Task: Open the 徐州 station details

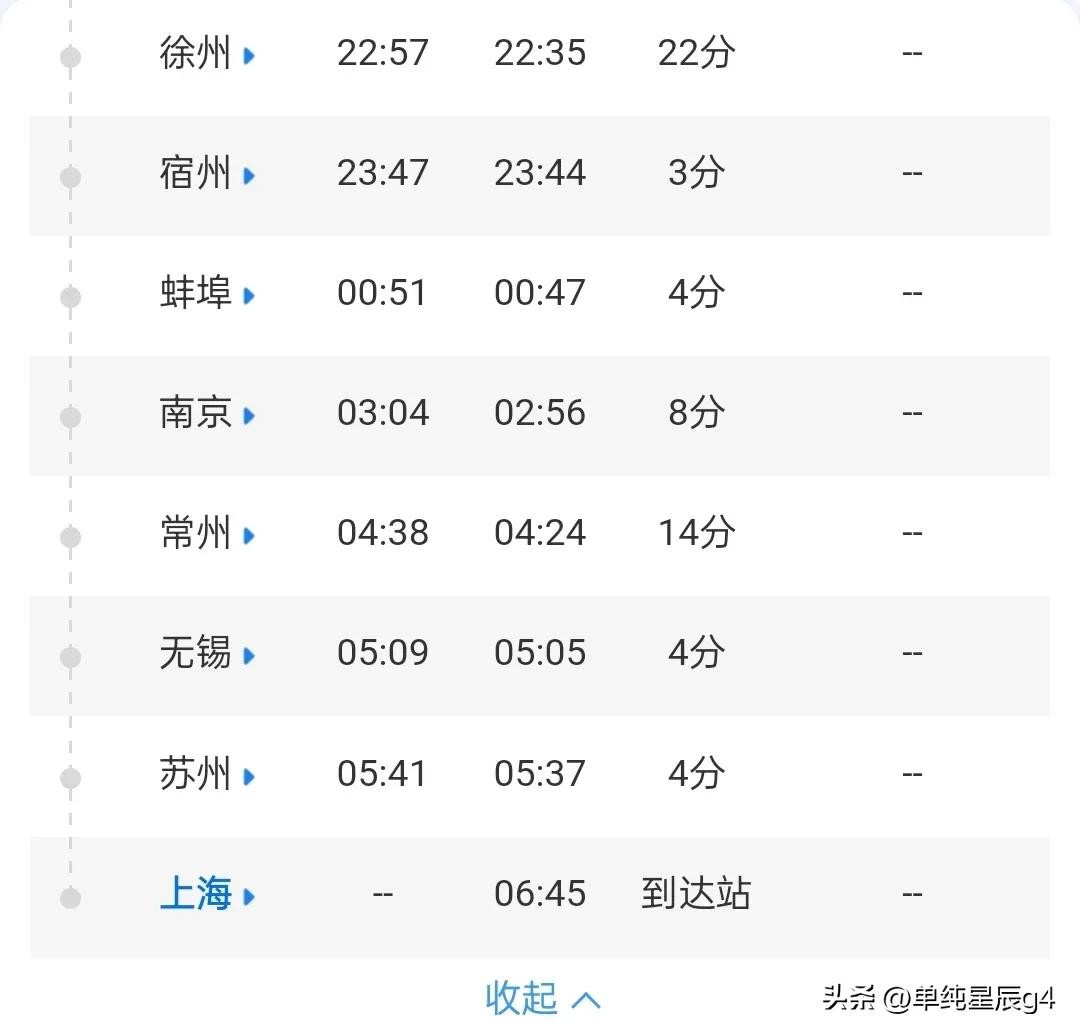Action: coord(206,53)
